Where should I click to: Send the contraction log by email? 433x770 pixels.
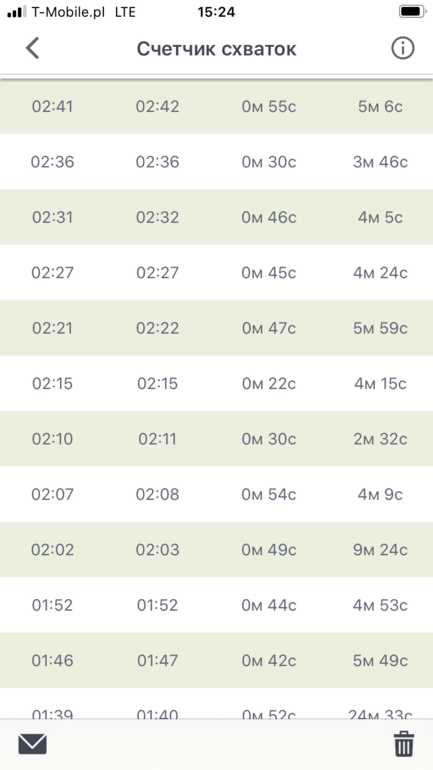click(32, 744)
